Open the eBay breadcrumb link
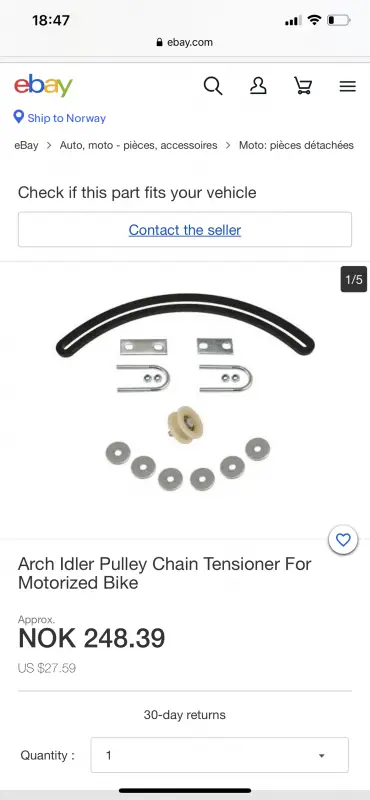 tap(26, 145)
